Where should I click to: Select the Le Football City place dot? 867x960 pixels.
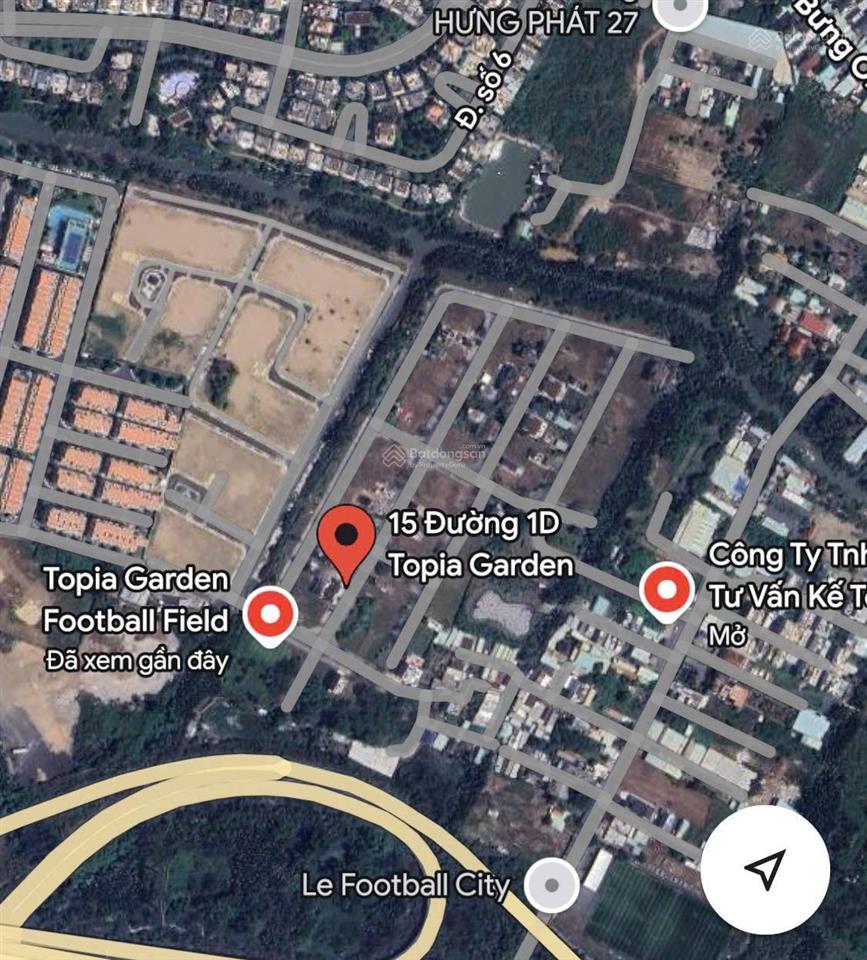(x=550, y=883)
